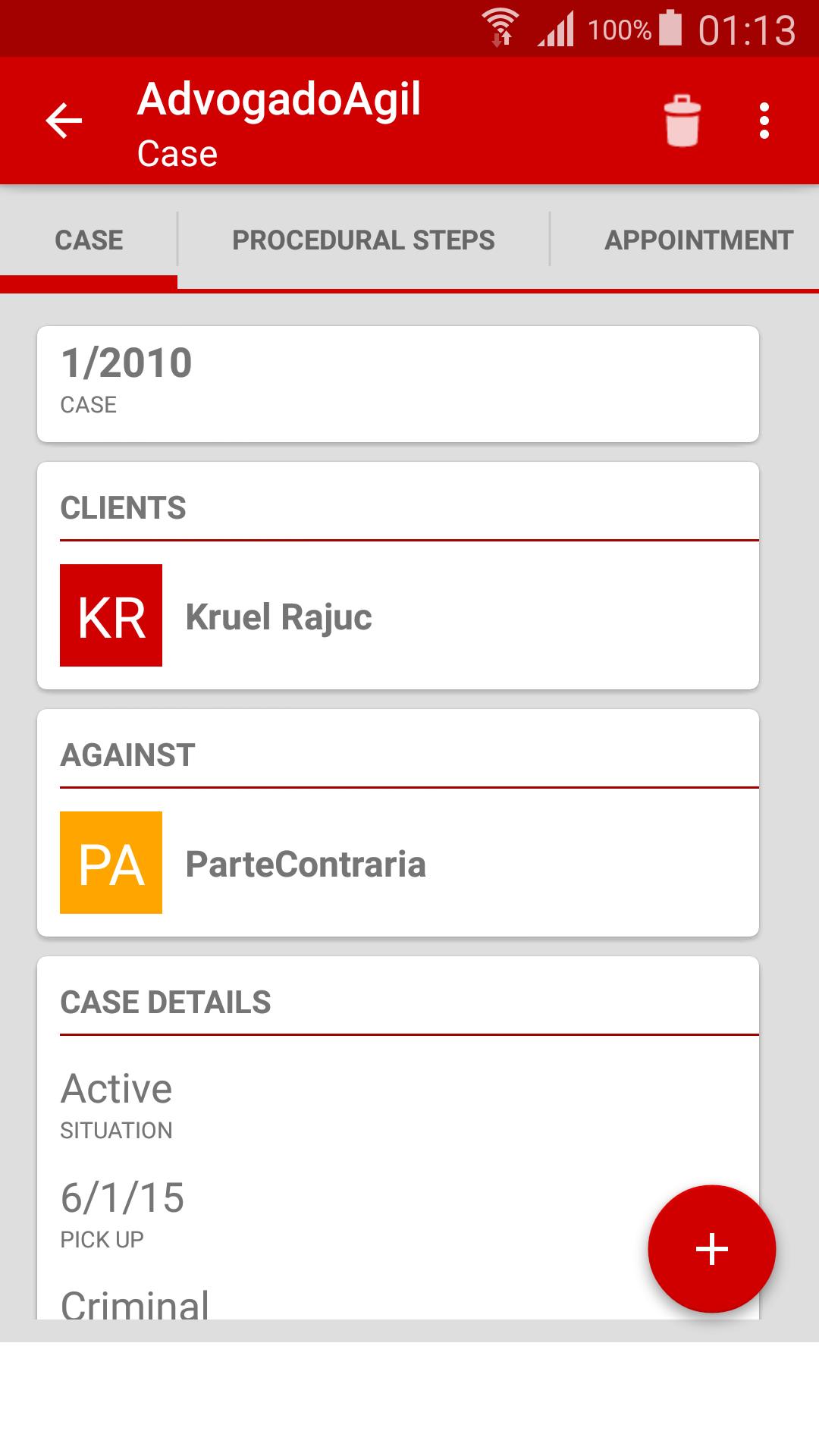
Task: Tap the orange PA avatar for ParteContraria
Action: click(x=111, y=863)
